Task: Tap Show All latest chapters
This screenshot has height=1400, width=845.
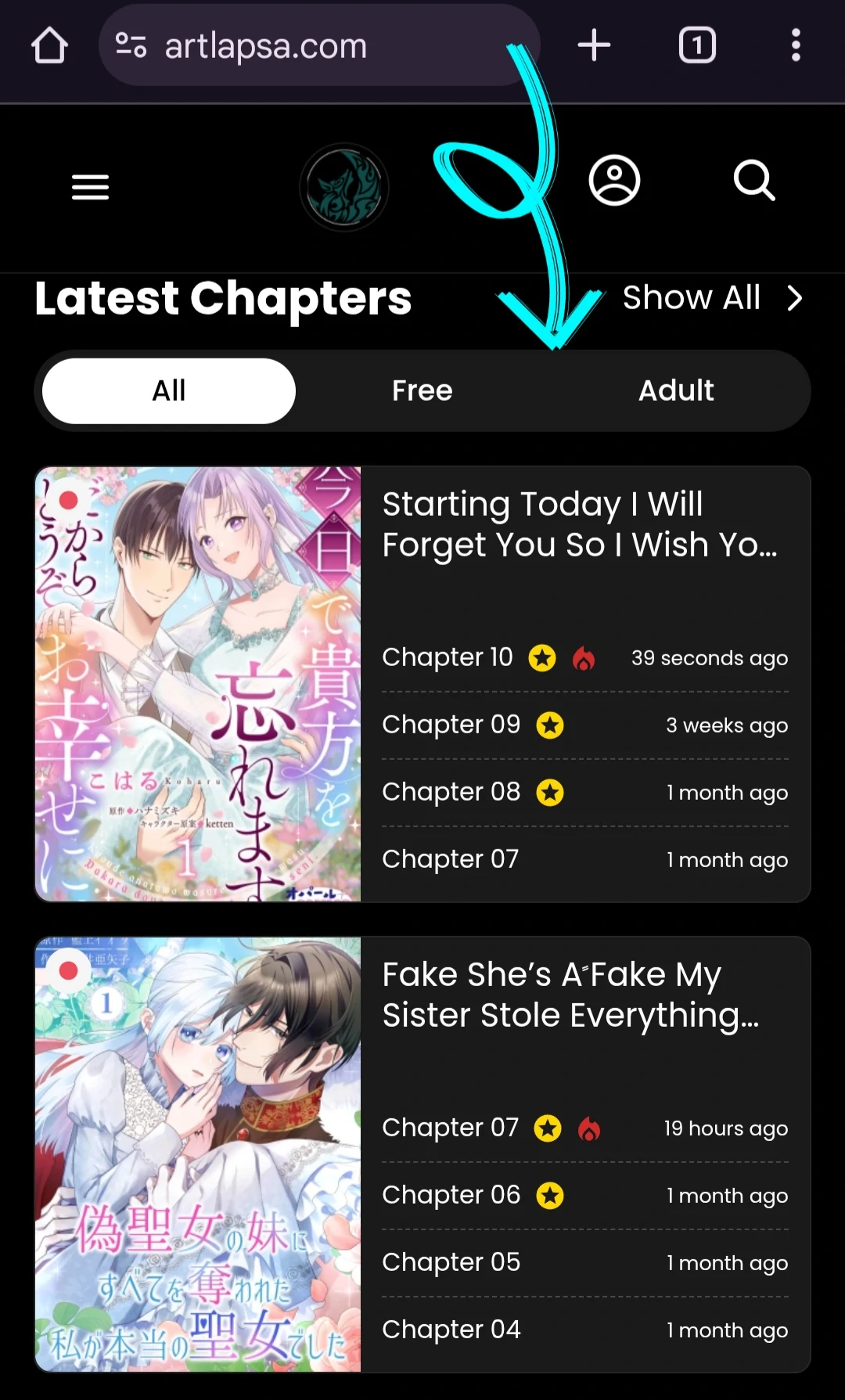Action: pos(712,298)
